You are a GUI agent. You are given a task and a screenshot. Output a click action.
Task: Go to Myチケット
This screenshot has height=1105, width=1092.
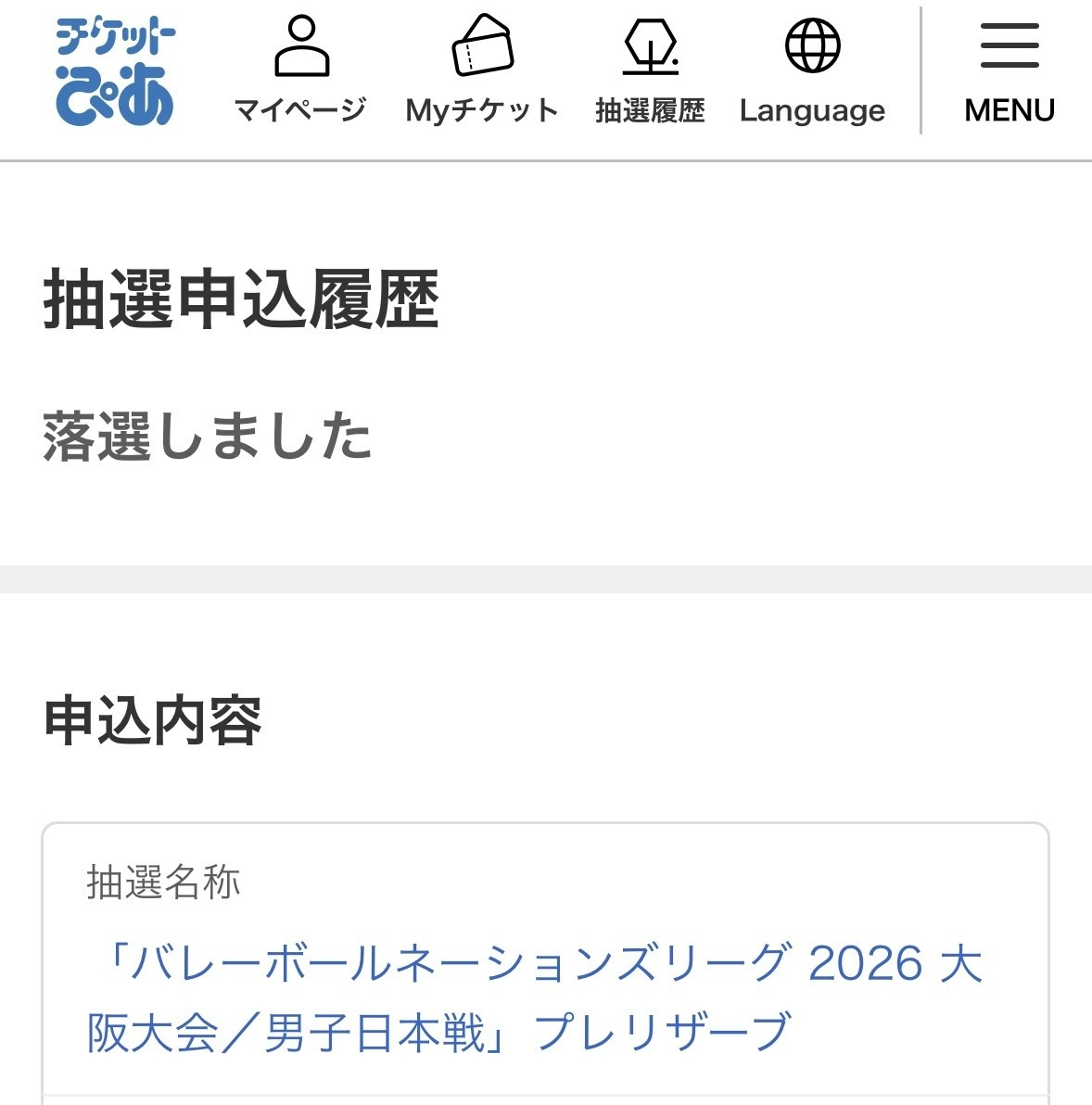click(x=483, y=70)
